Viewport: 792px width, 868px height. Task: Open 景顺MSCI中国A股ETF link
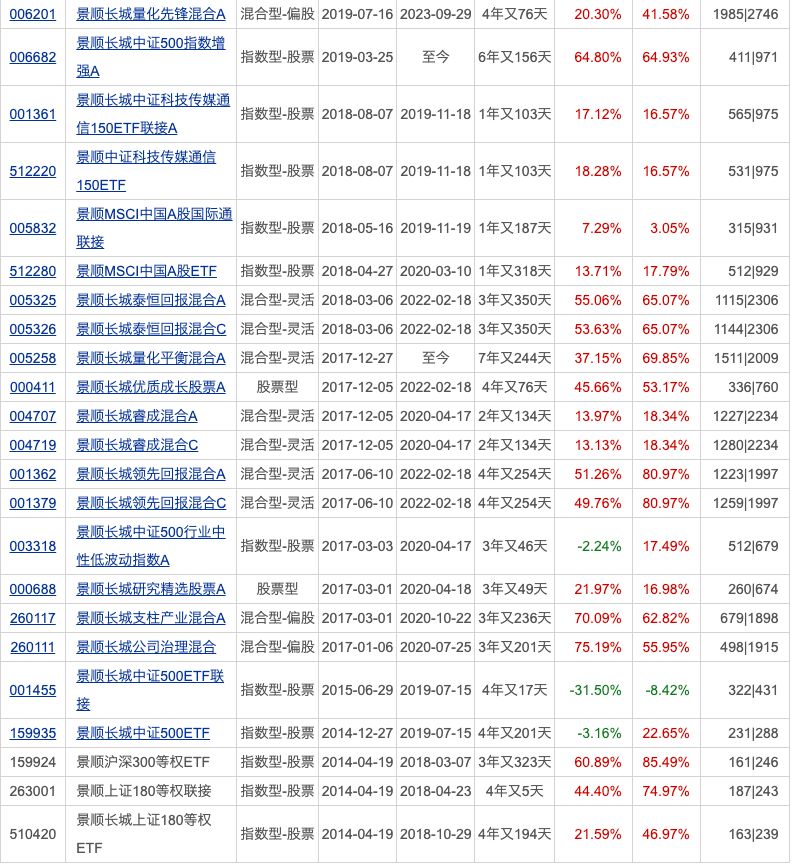146,271
